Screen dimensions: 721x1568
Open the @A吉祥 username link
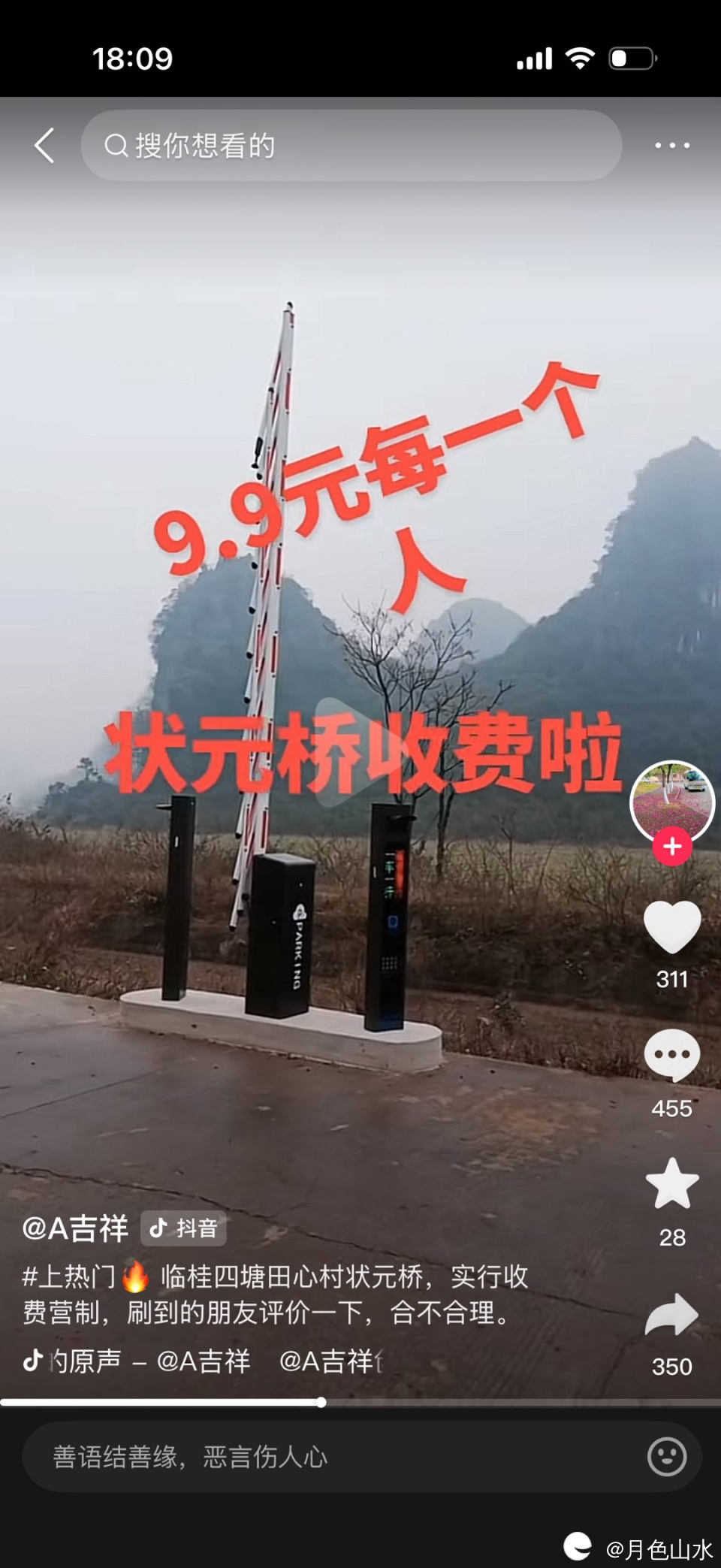tap(75, 1228)
